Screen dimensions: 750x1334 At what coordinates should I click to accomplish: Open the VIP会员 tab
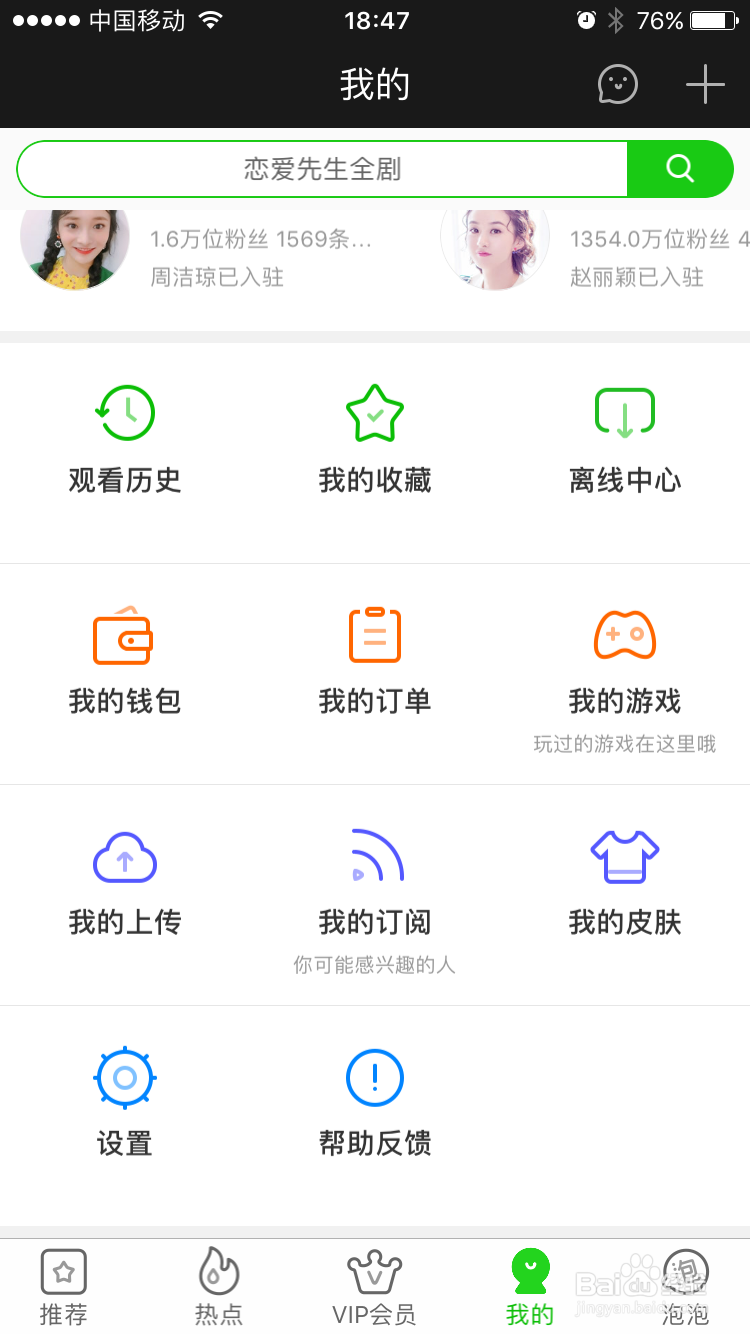point(375,1285)
